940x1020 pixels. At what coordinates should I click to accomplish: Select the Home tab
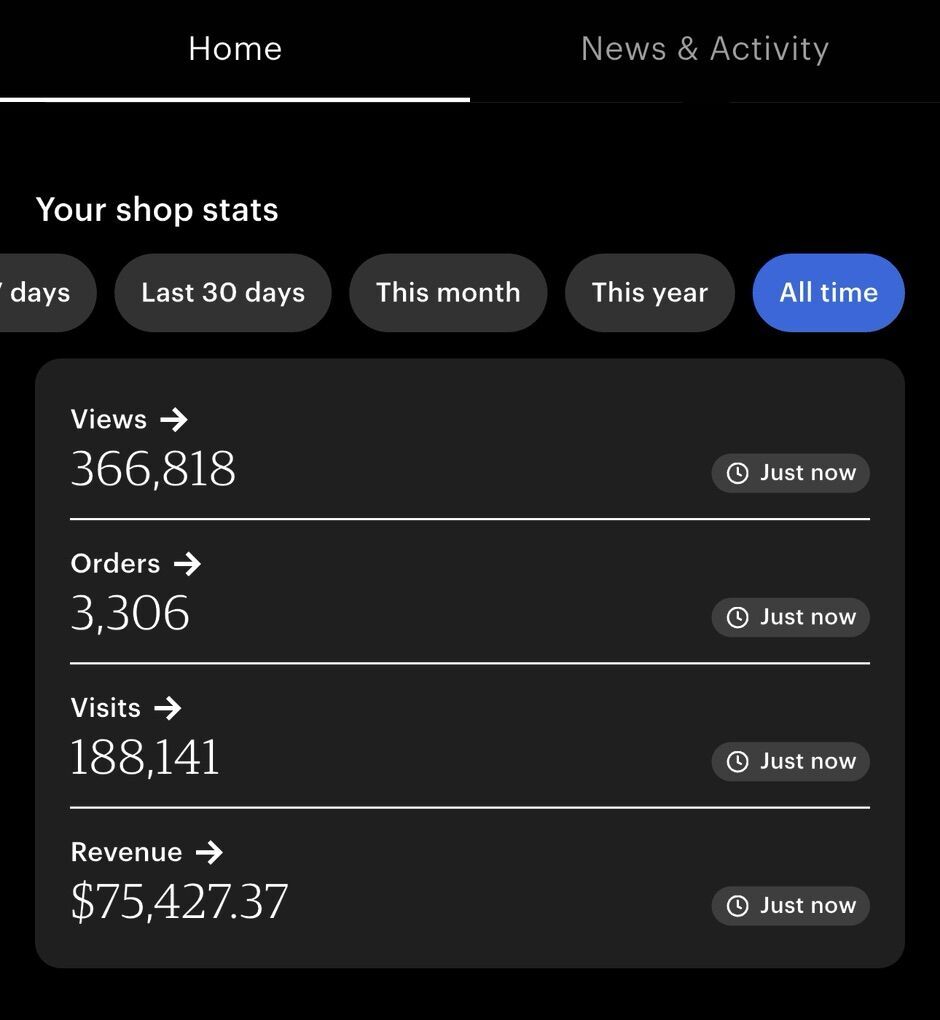pyautogui.click(x=235, y=49)
